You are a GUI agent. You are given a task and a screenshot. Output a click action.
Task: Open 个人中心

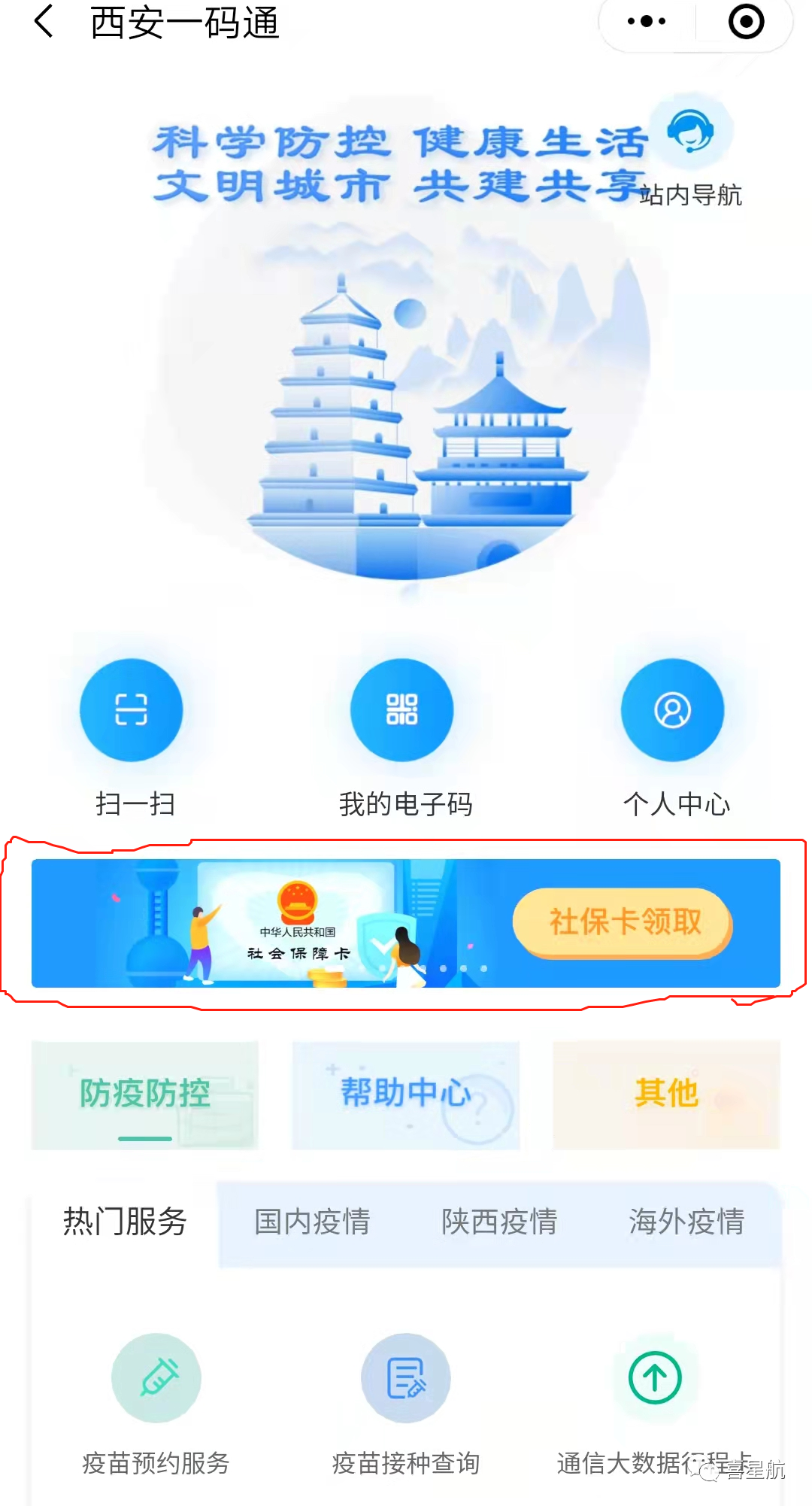tap(672, 710)
